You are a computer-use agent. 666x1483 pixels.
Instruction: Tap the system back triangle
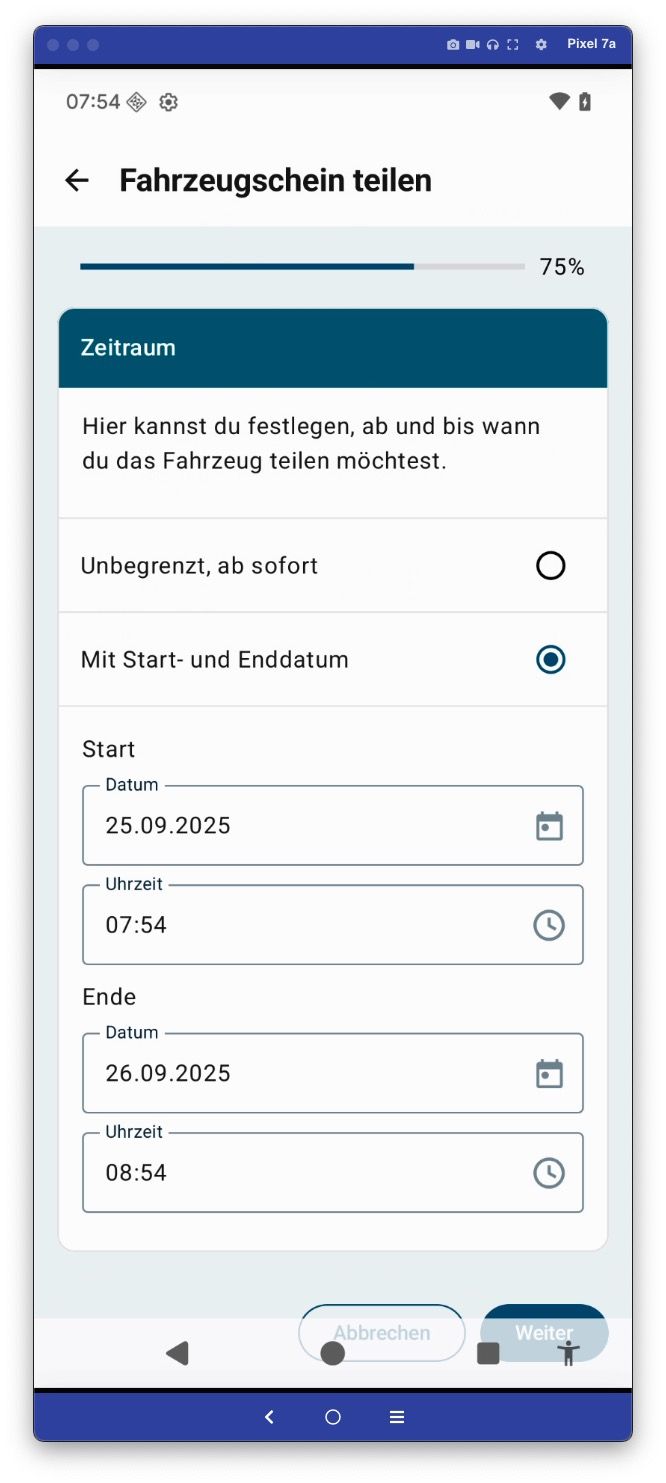click(x=177, y=1353)
